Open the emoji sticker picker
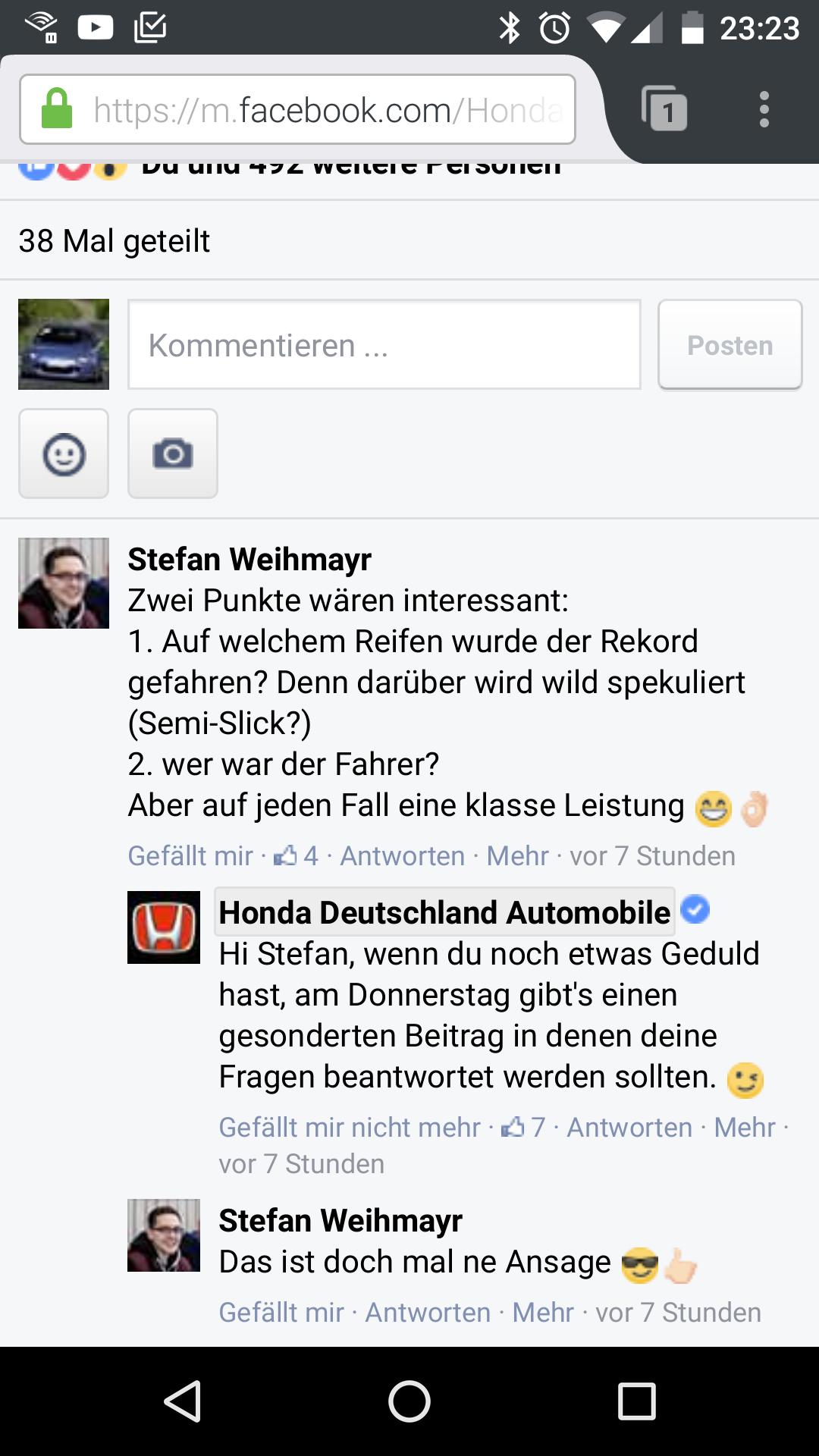819x1456 pixels. tap(64, 454)
